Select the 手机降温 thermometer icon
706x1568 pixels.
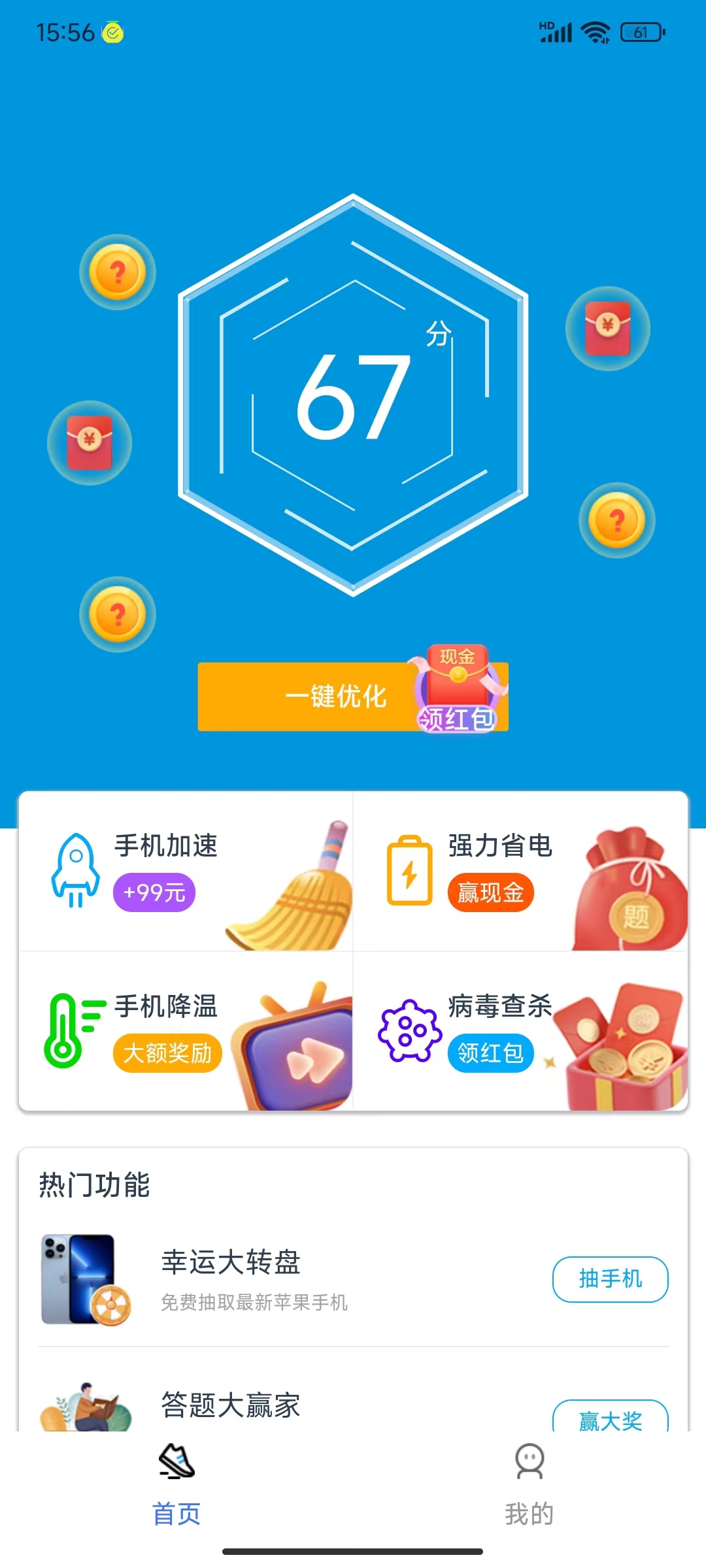65,1029
